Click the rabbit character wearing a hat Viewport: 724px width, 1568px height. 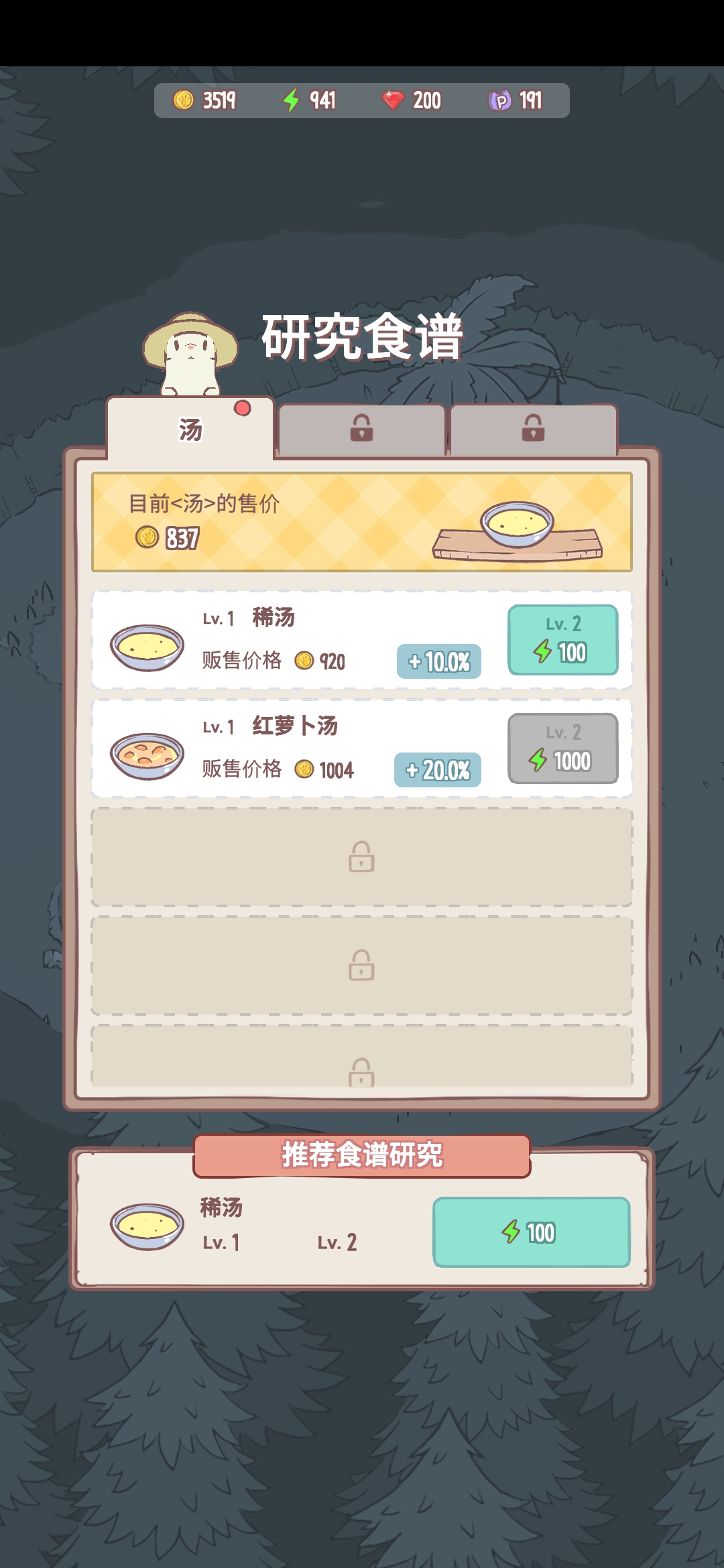(191, 348)
